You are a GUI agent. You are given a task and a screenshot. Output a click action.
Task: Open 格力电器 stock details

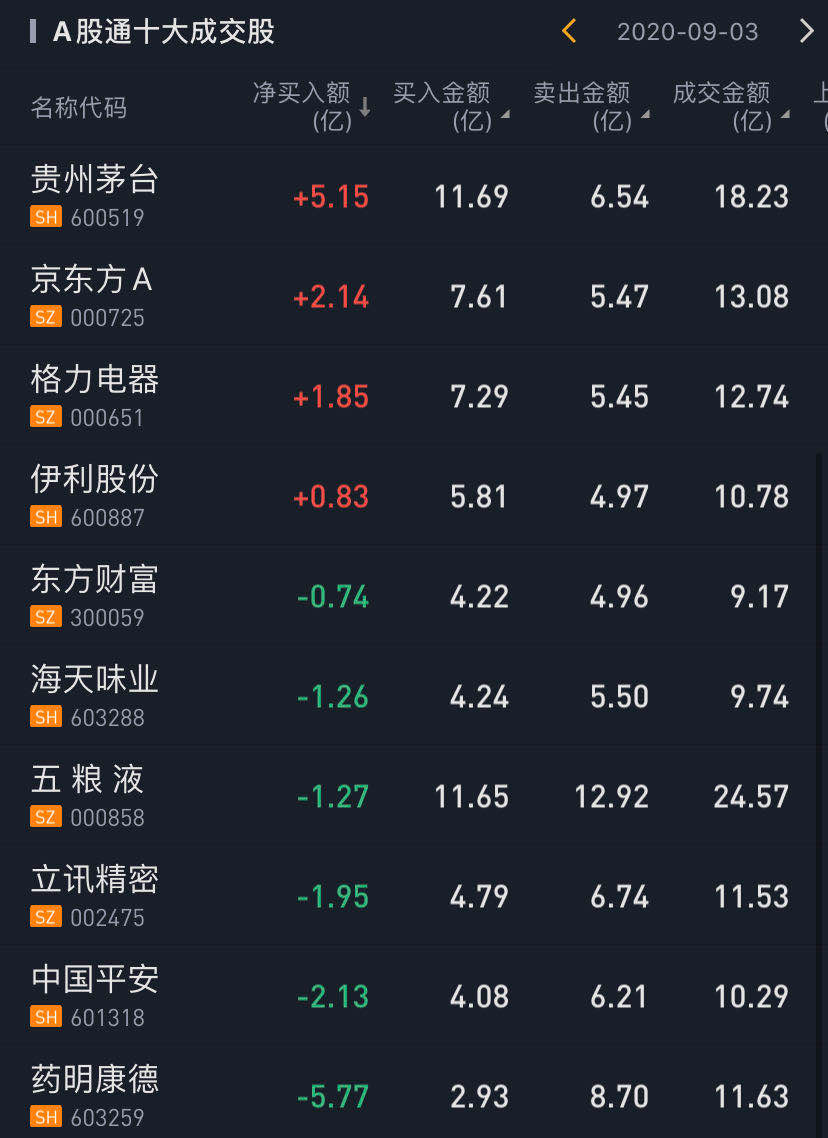coord(95,396)
